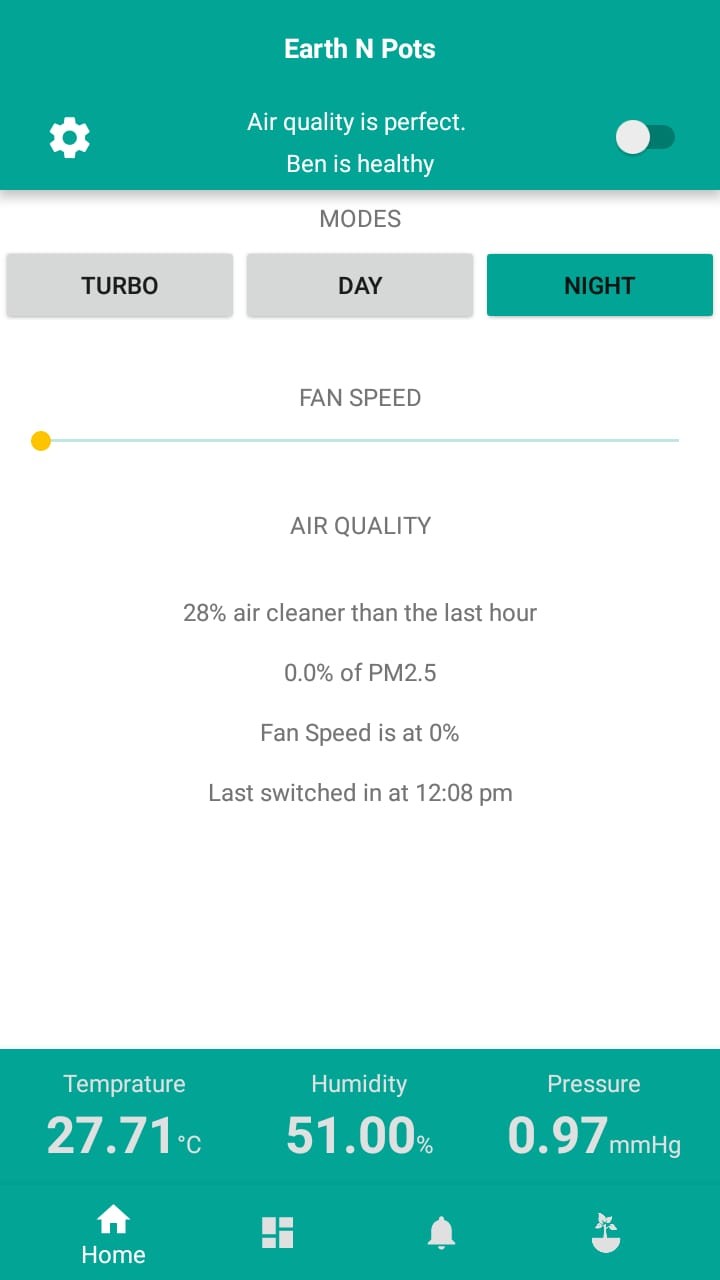Tap the Pressure reading 0.97 mmHg
The height and width of the screenshot is (1280, 720).
tap(594, 1135)
